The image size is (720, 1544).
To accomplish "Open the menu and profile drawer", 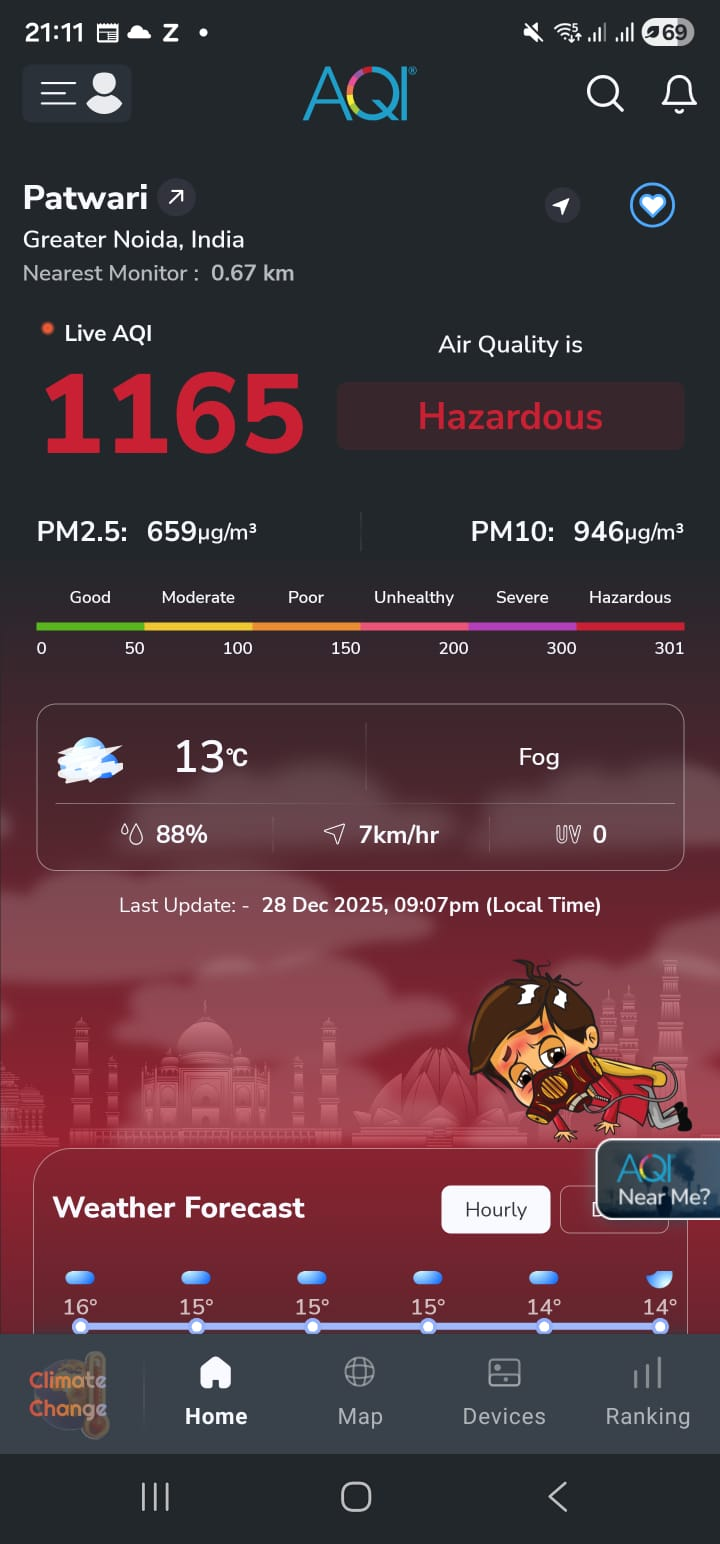I will [x=77, y=93].
